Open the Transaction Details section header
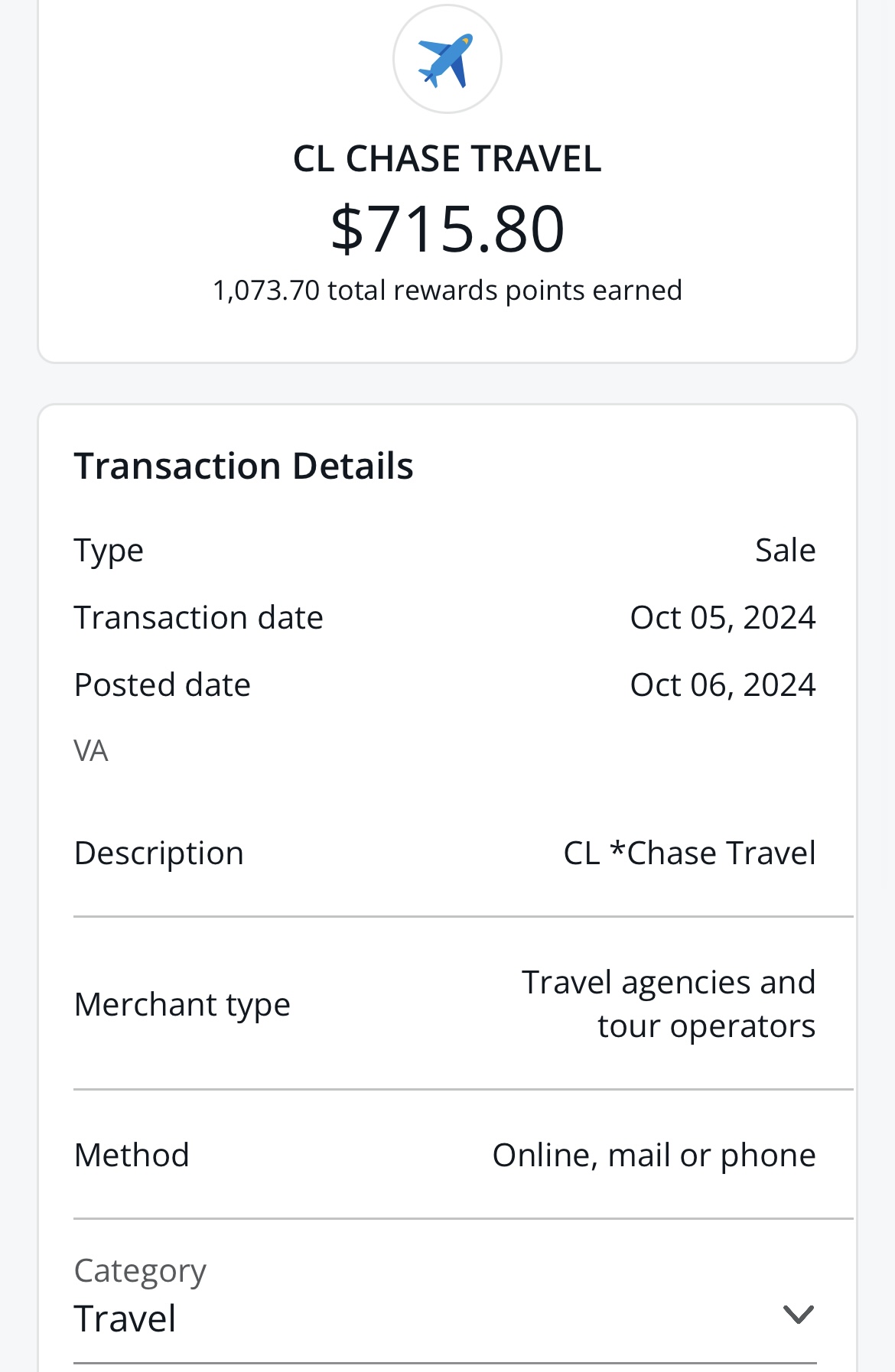The image size is (895, 1372). pyautogui.click(x=244, y=464)
